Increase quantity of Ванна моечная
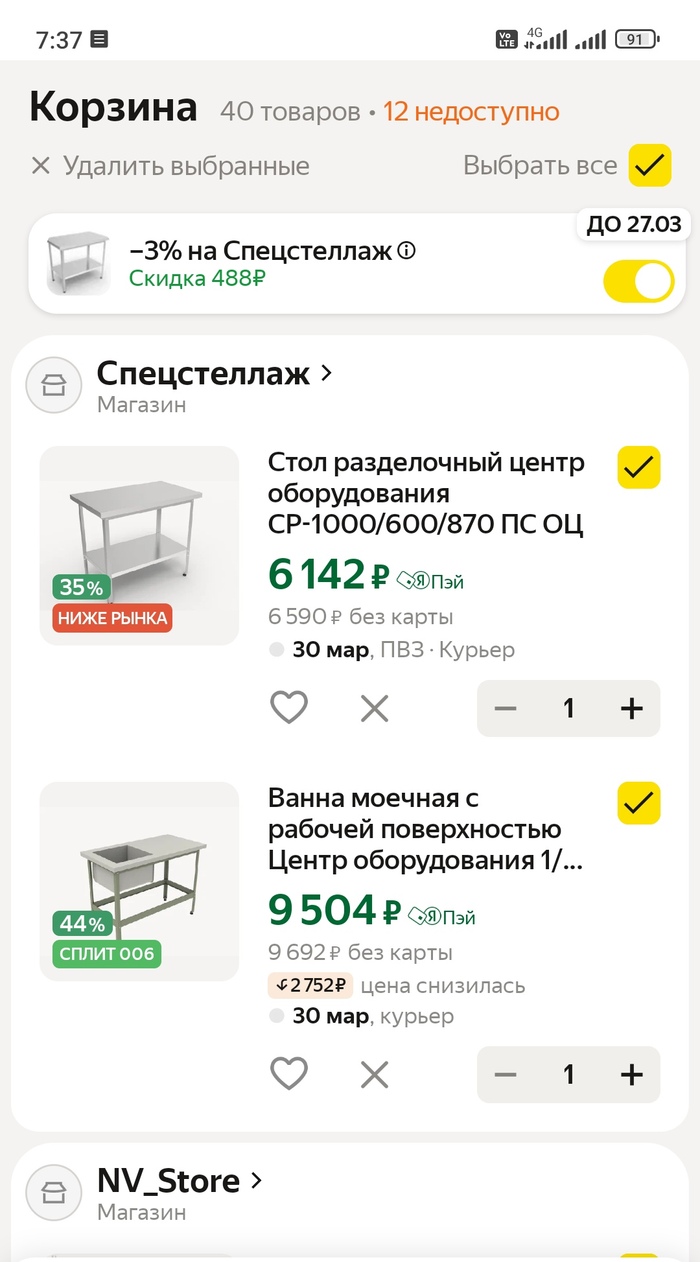700x1262 pixels. point(631,1075)
